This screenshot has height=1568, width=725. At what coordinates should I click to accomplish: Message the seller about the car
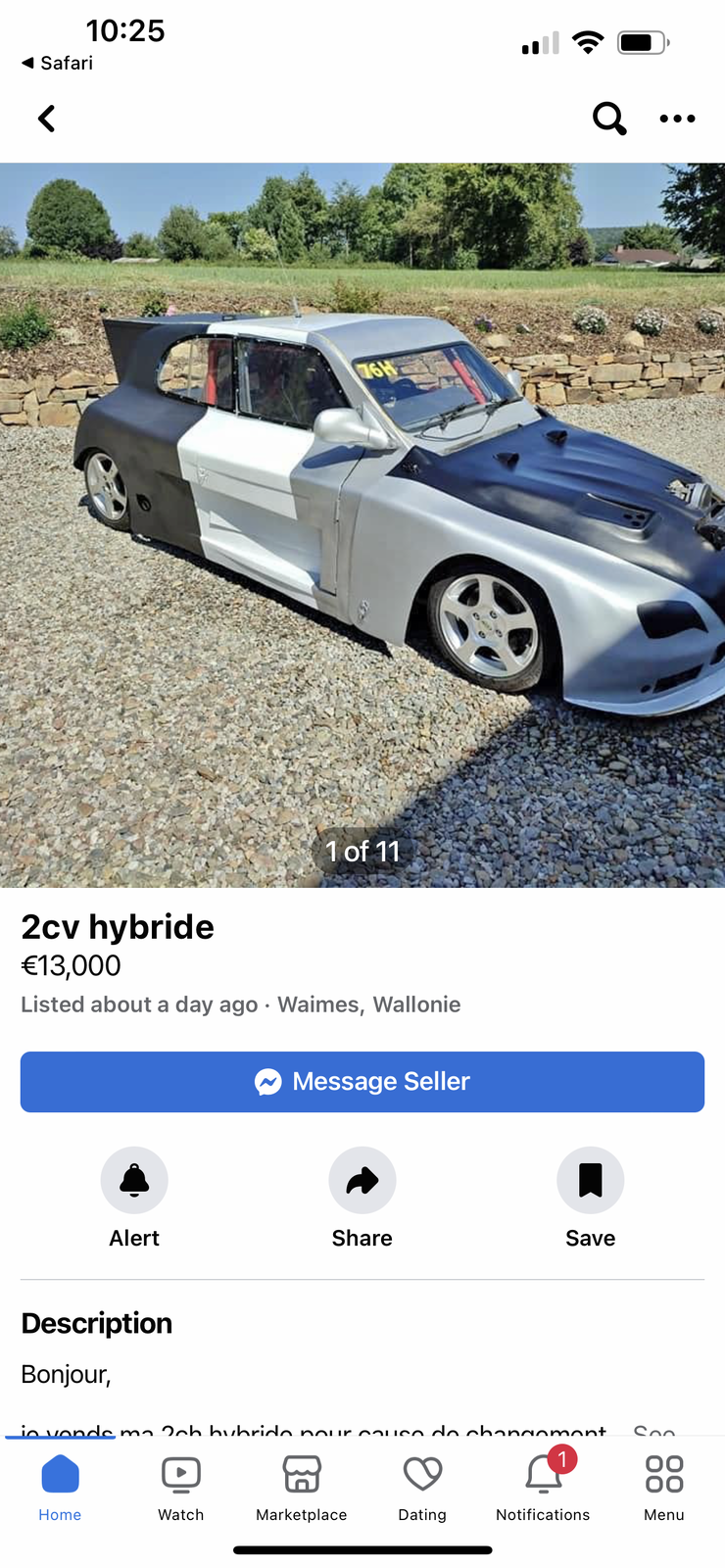pos(362,1082)
